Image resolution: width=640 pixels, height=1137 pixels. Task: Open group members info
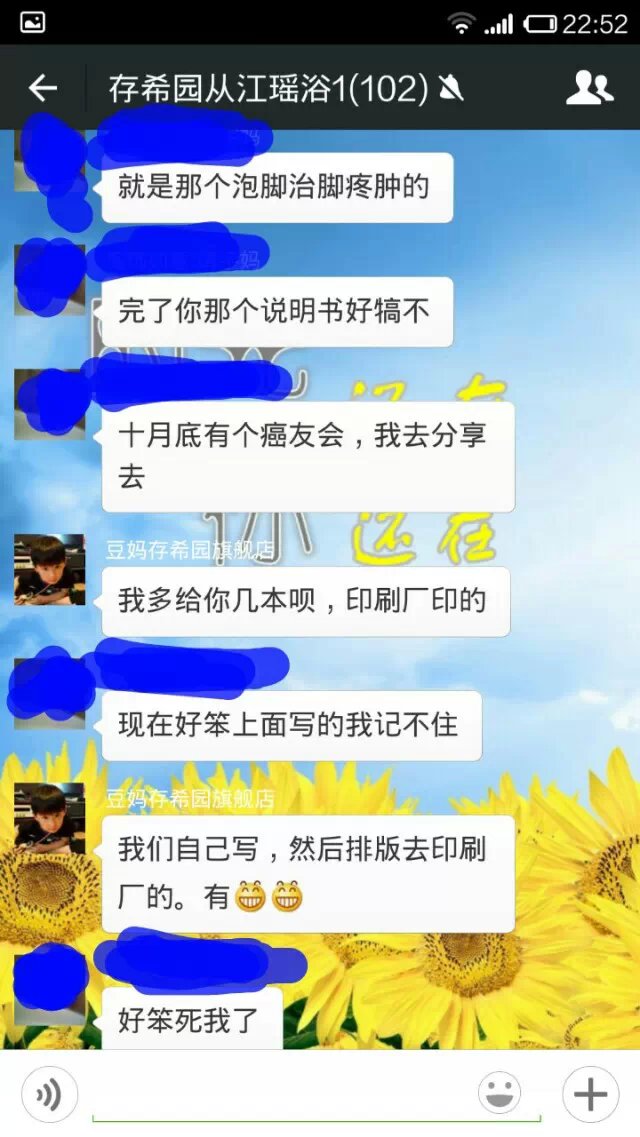tap(589, 89)
